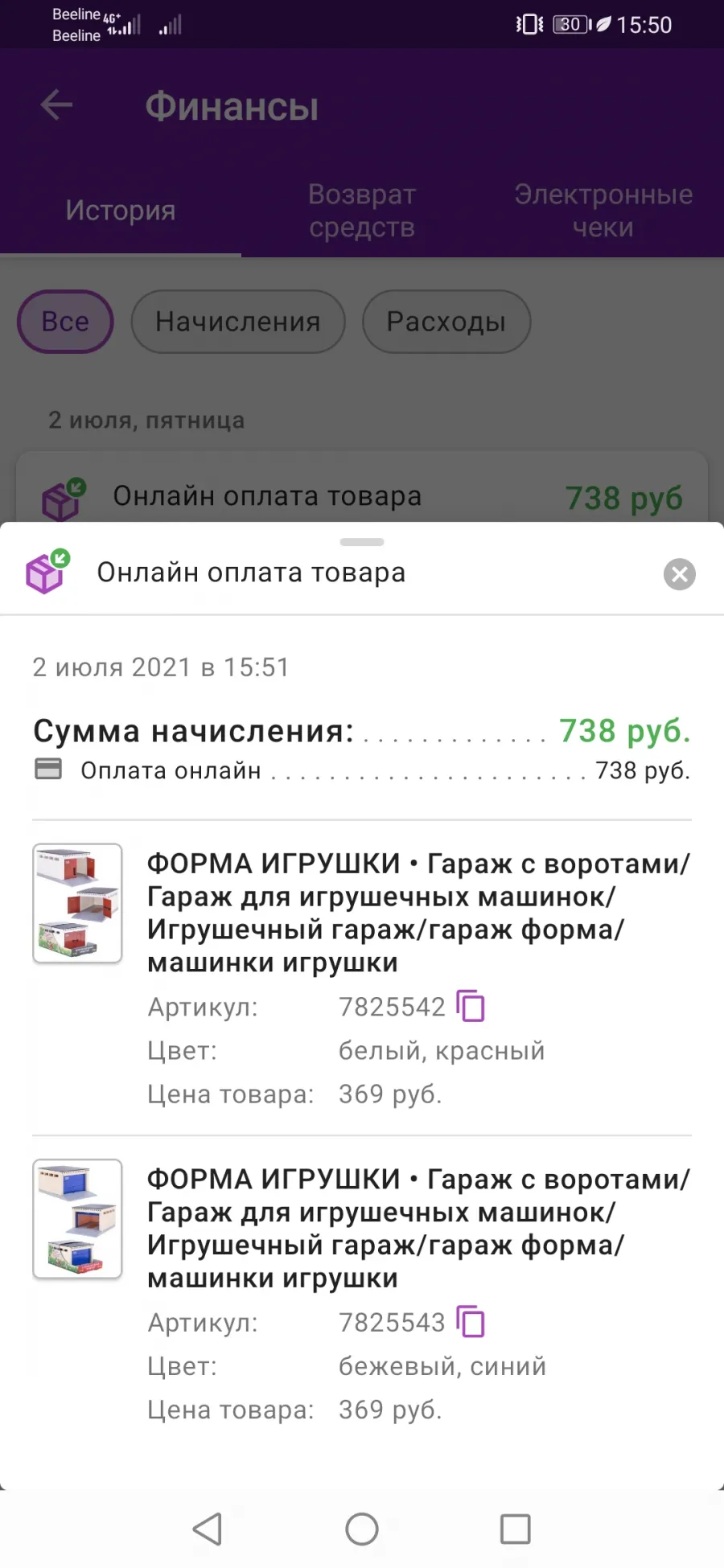Switch to Возврат средств tab
This screenshot has height=1568, width=724.
pos(362,211)
